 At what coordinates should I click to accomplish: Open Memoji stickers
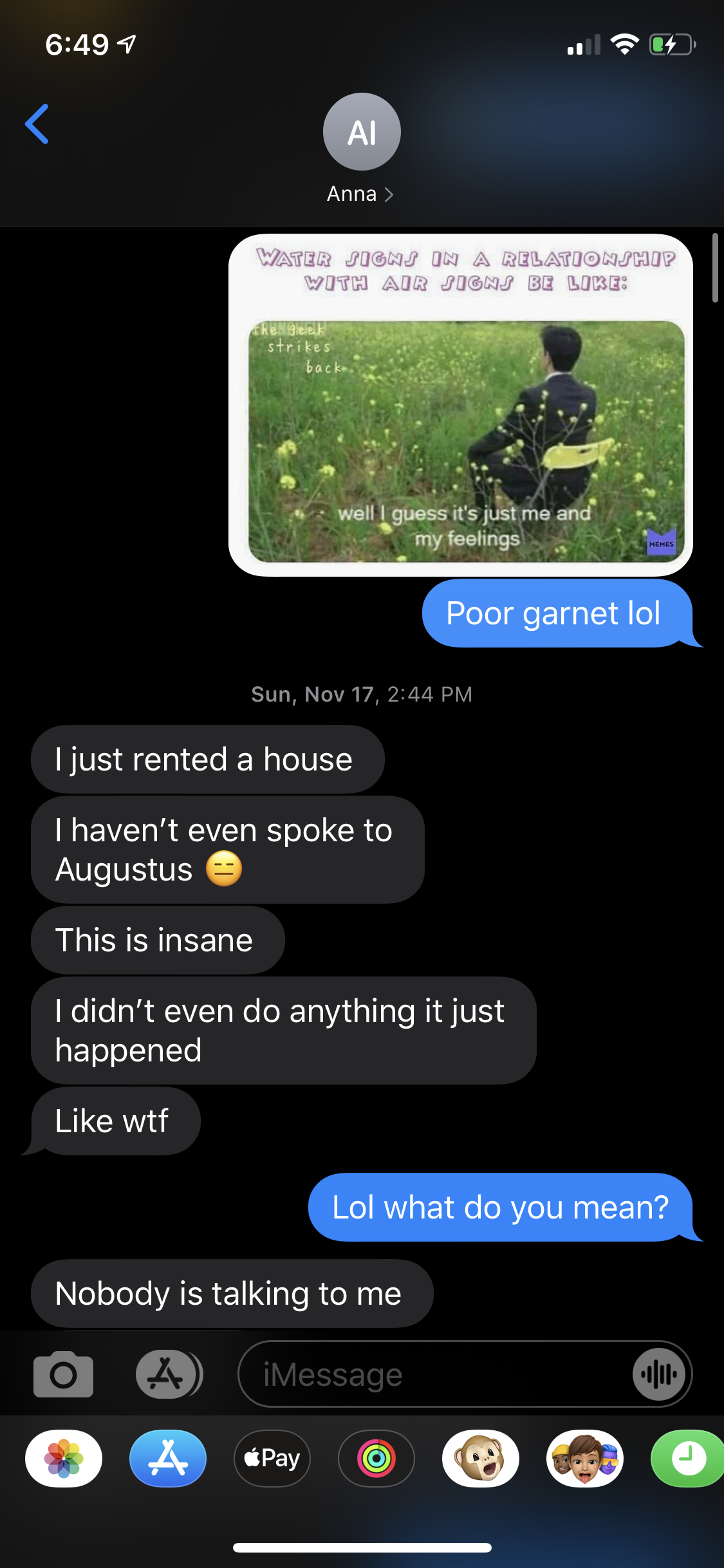585,1458
